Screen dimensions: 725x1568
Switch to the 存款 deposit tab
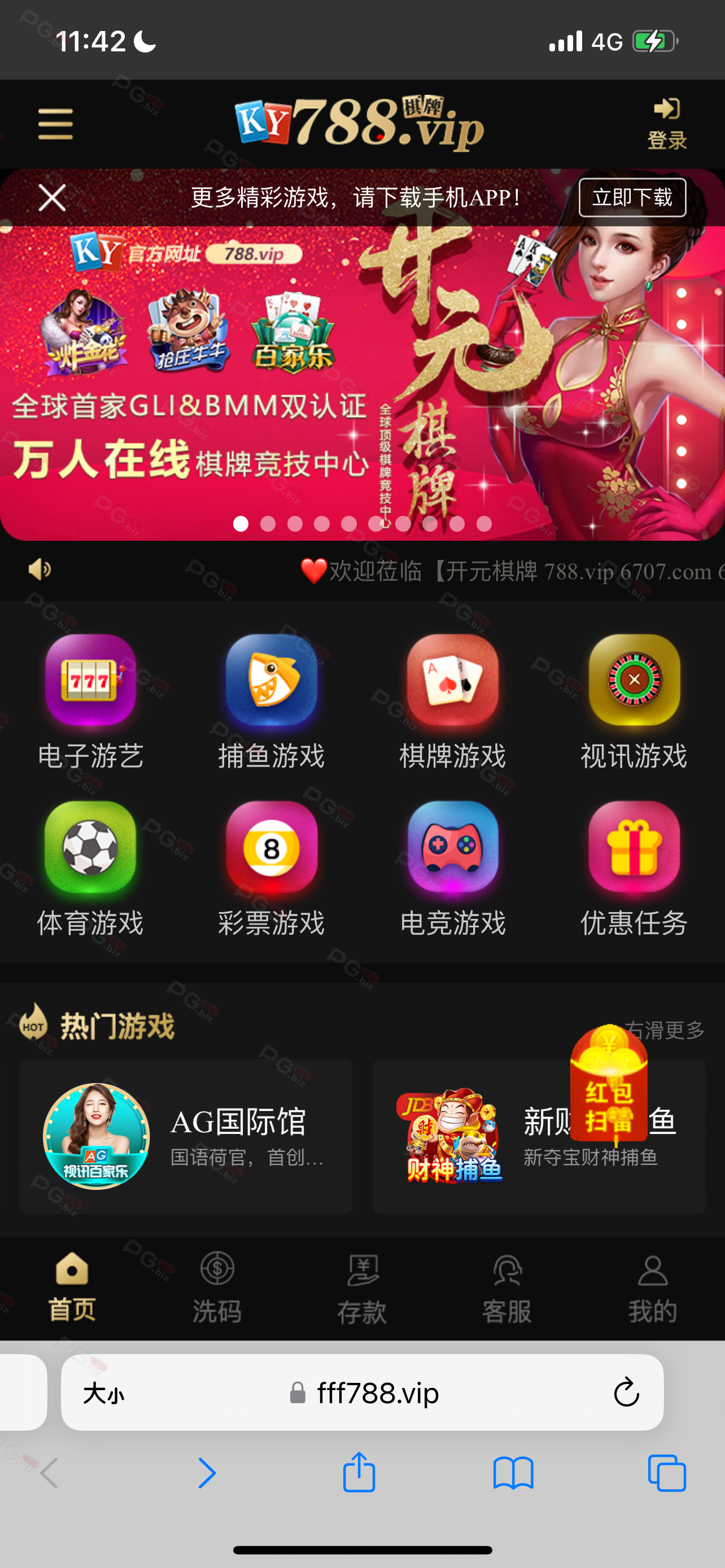tap(362, 1287)
